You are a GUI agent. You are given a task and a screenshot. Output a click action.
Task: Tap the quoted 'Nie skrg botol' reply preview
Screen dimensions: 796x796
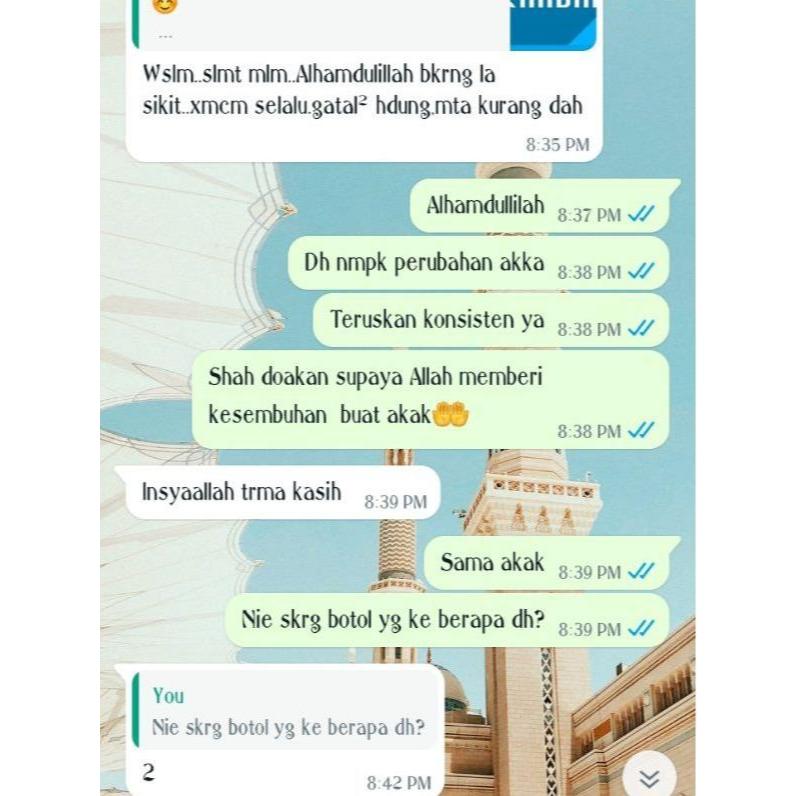(287, 711)
